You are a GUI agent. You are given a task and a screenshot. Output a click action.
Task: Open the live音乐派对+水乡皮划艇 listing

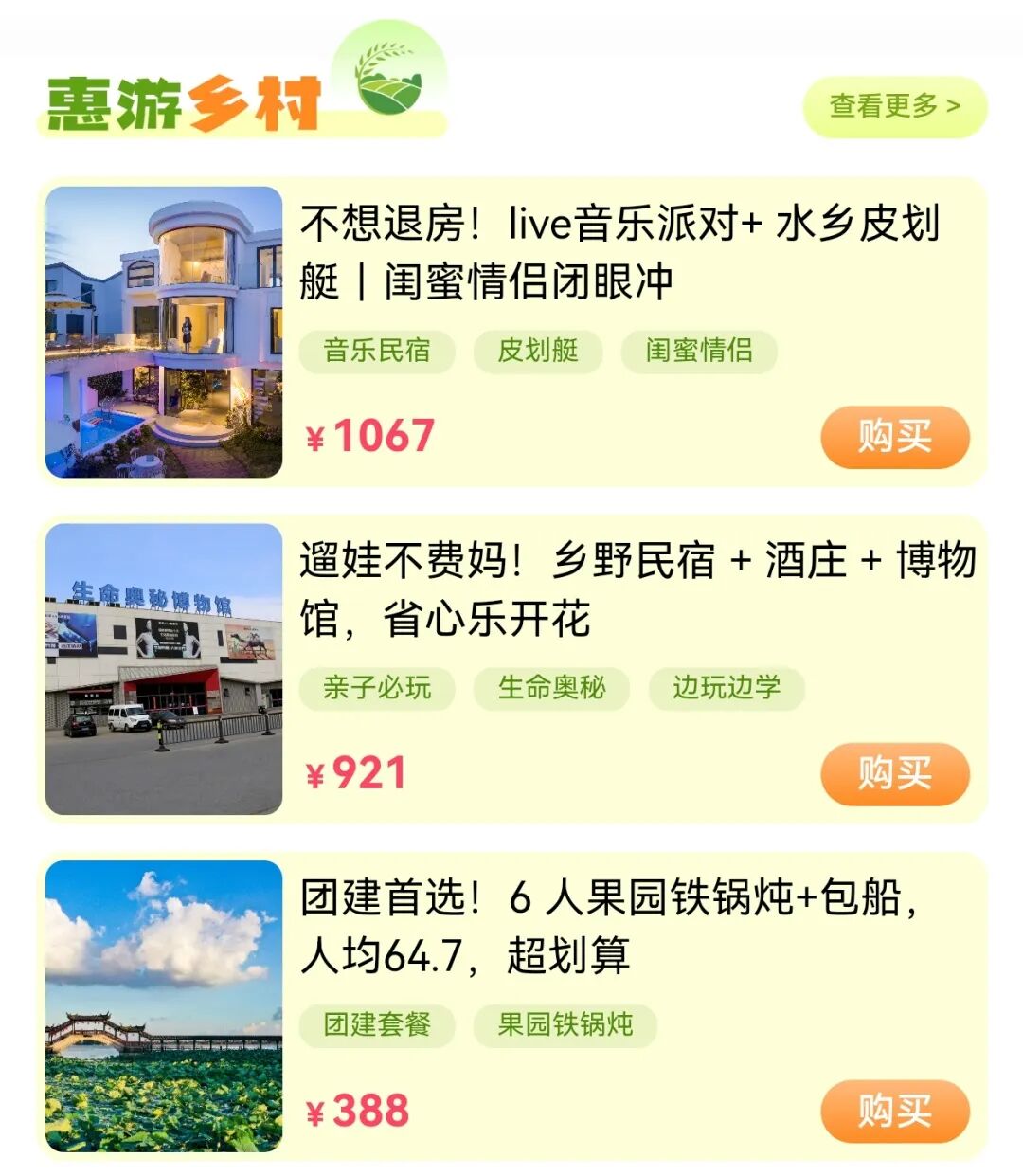pyautogui.click(x=619, y=252)
